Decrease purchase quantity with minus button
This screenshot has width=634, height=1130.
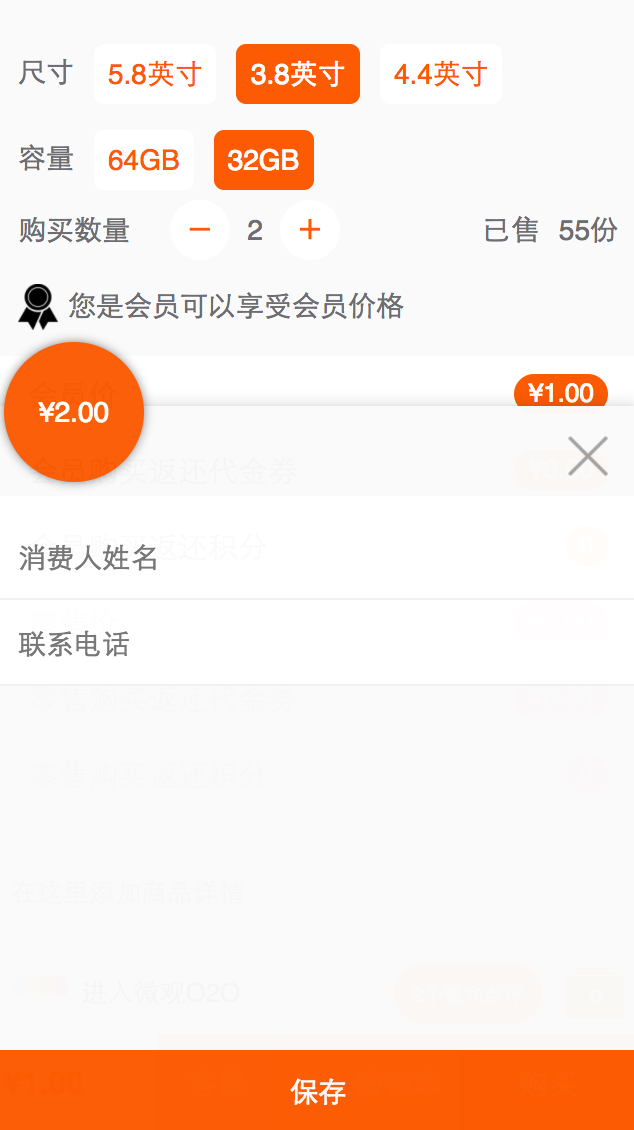pyautogui.click(x=200, y=230)
